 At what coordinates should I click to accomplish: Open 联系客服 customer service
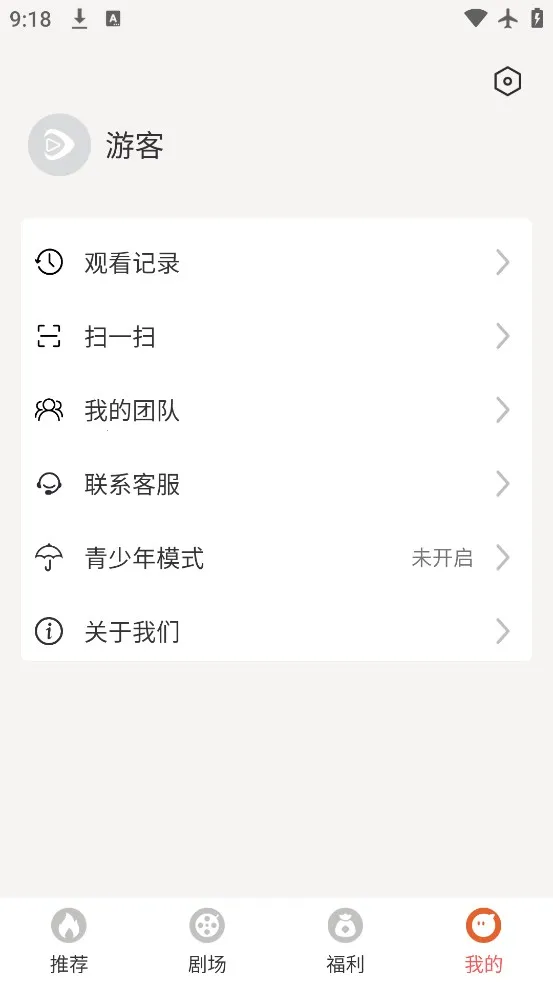[x=276, y=484]
